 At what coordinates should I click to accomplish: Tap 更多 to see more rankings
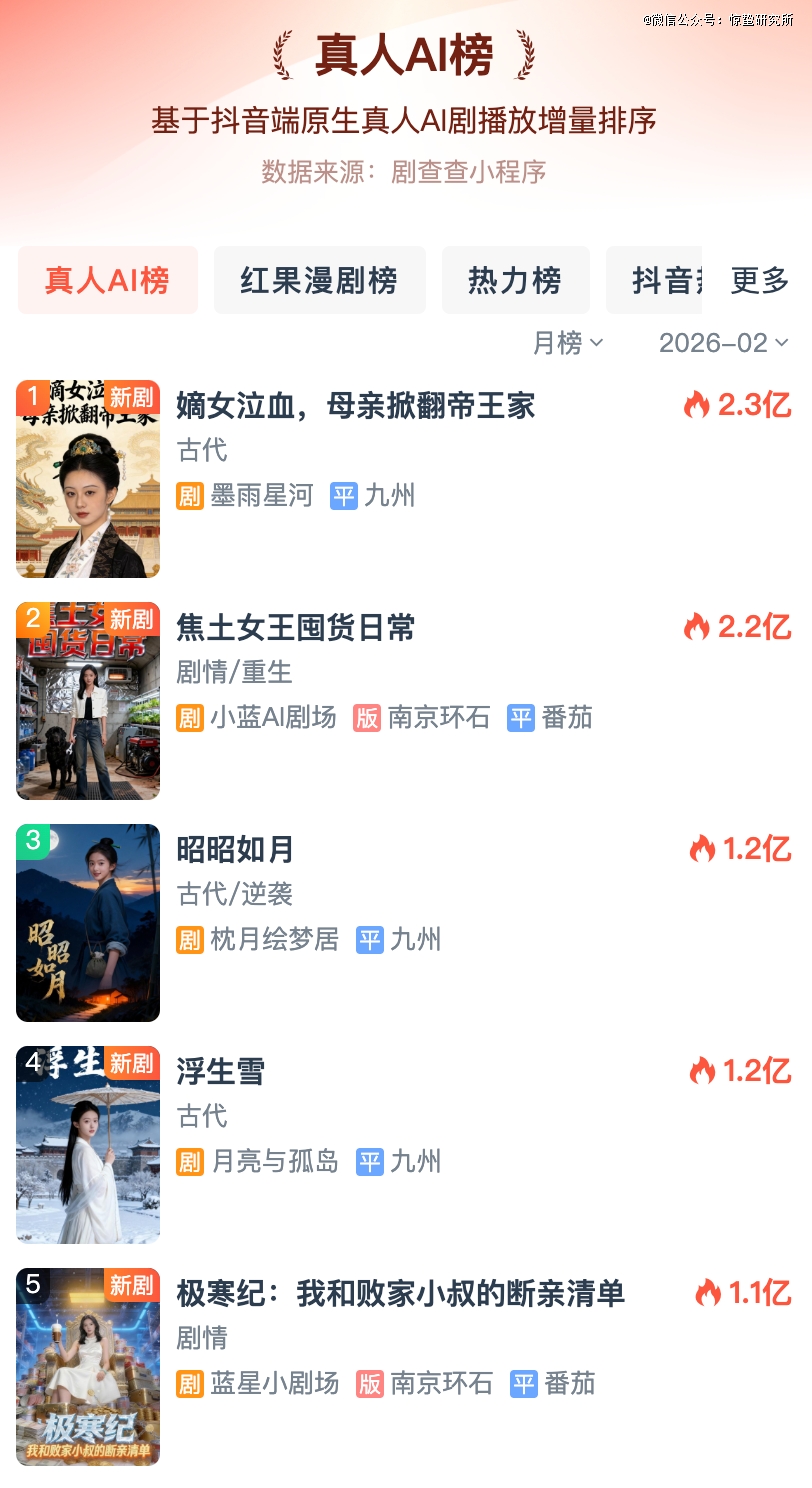click(x=760, y=281)
